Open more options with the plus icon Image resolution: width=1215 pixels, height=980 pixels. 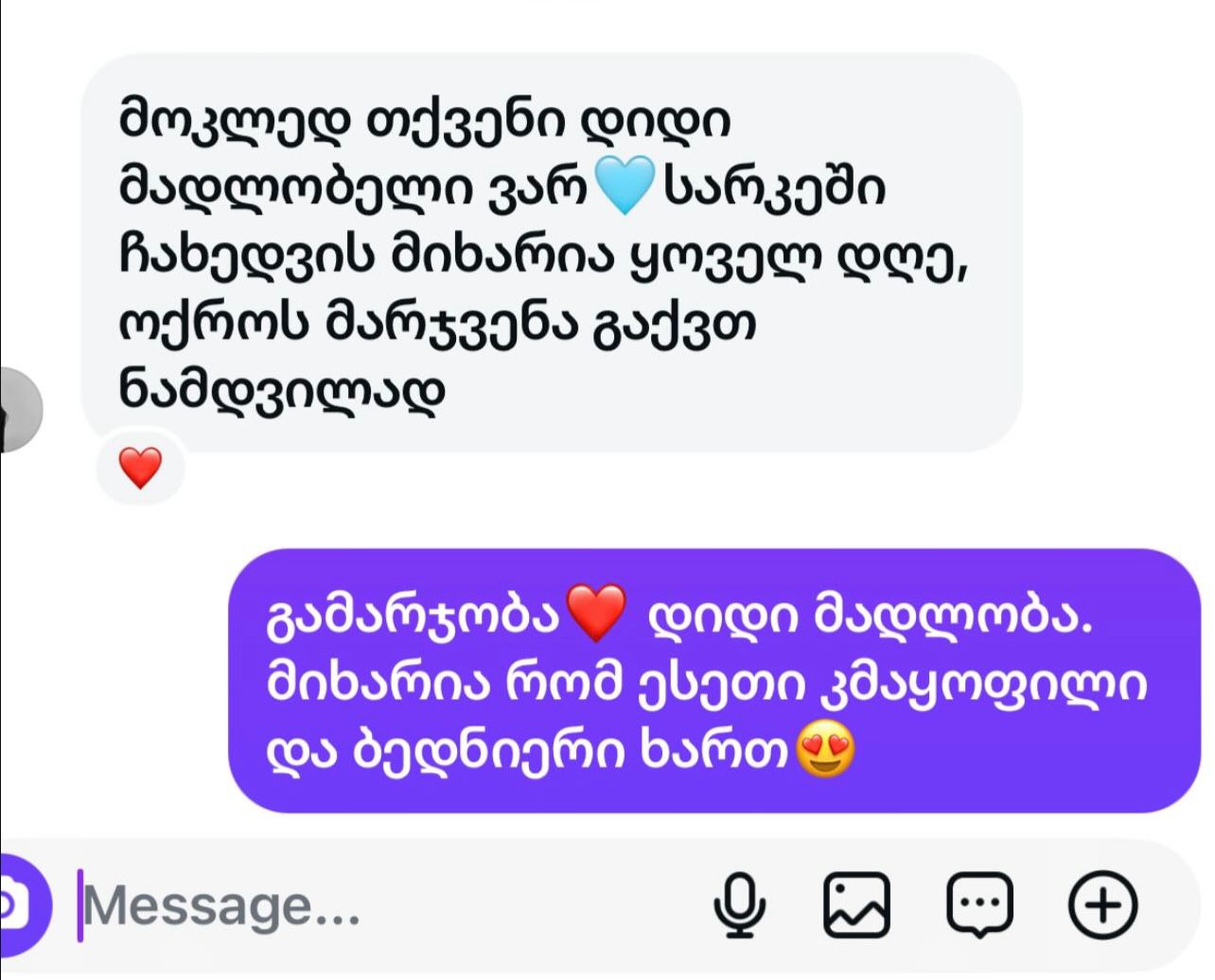1102,905
